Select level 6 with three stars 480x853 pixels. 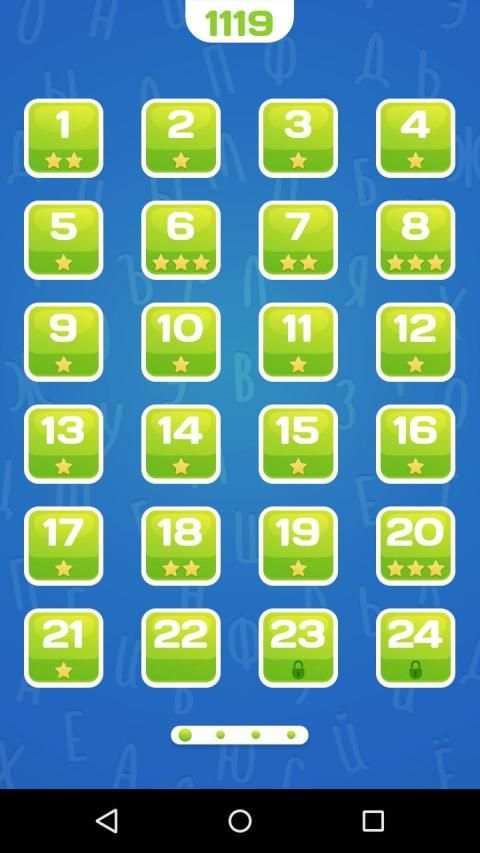(181, 240)
